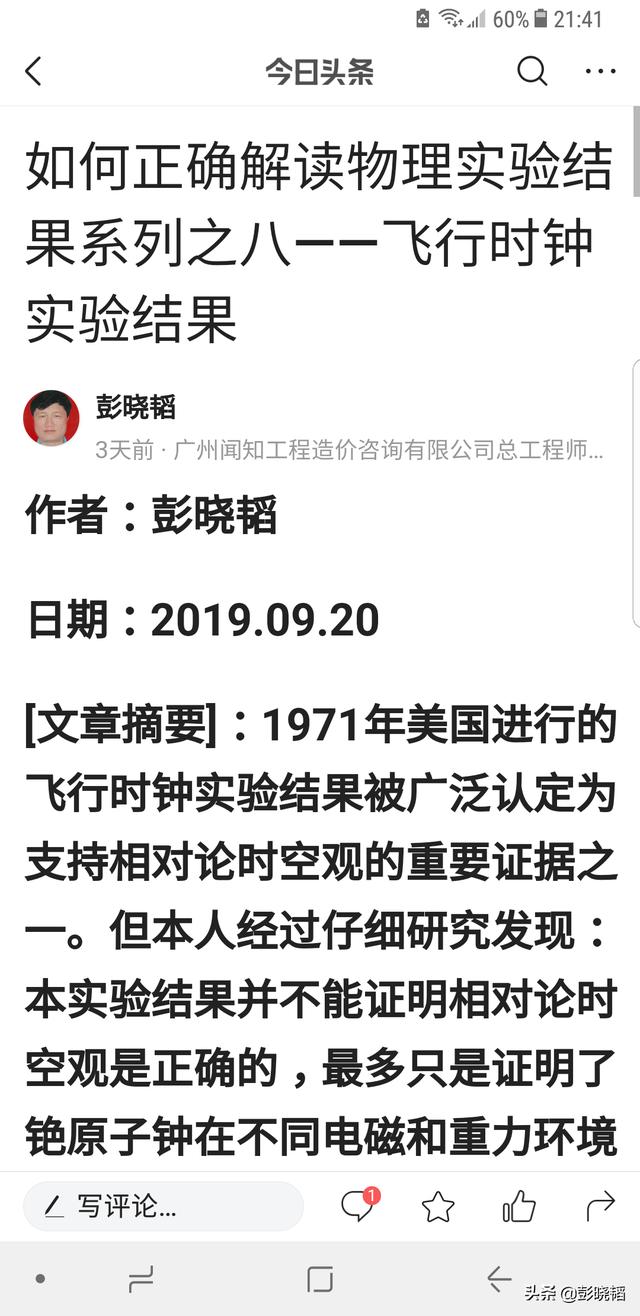Tap the 写评论 comment input field
The width and height of the screenshot is (640, 1316).
163,1207
